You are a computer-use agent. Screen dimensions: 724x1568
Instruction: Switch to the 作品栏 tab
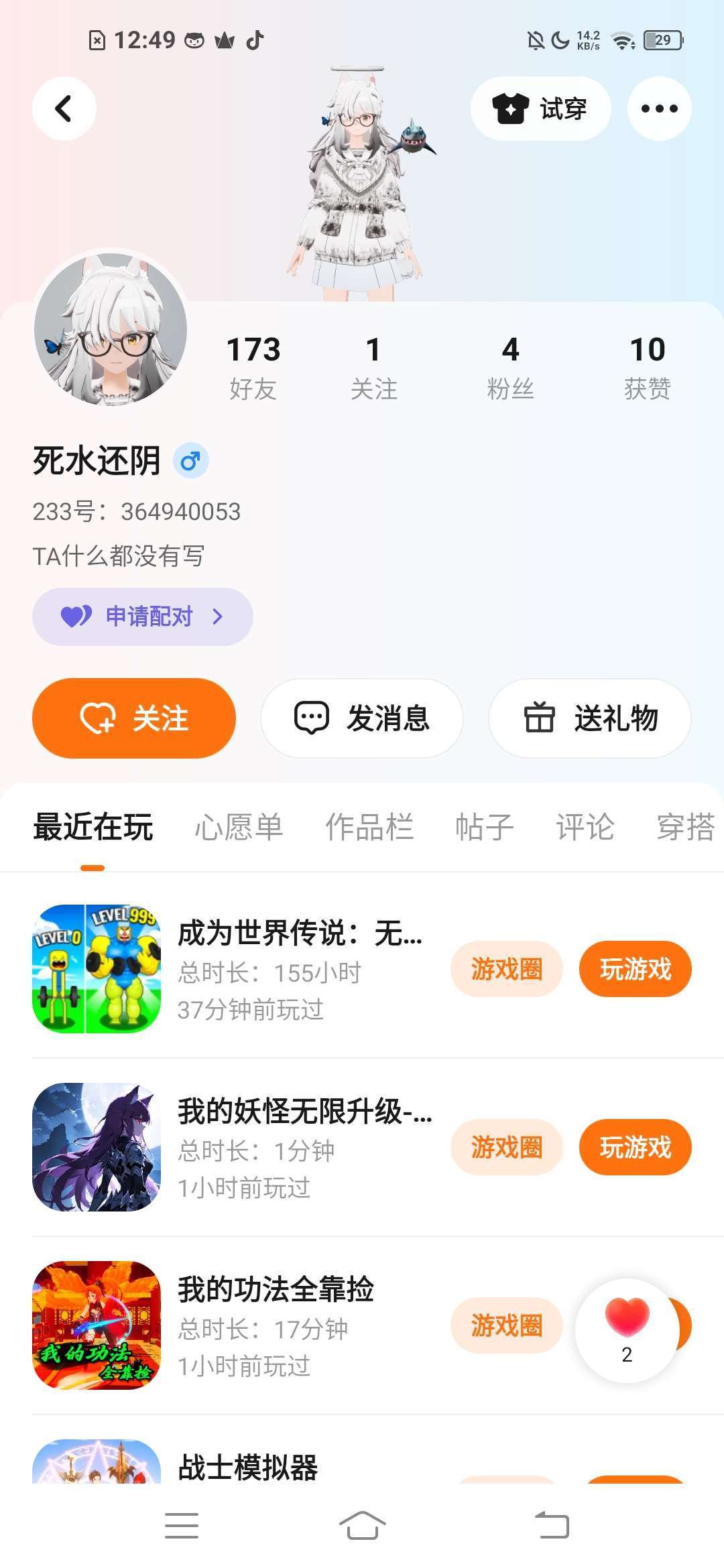(x=369, y=827)
